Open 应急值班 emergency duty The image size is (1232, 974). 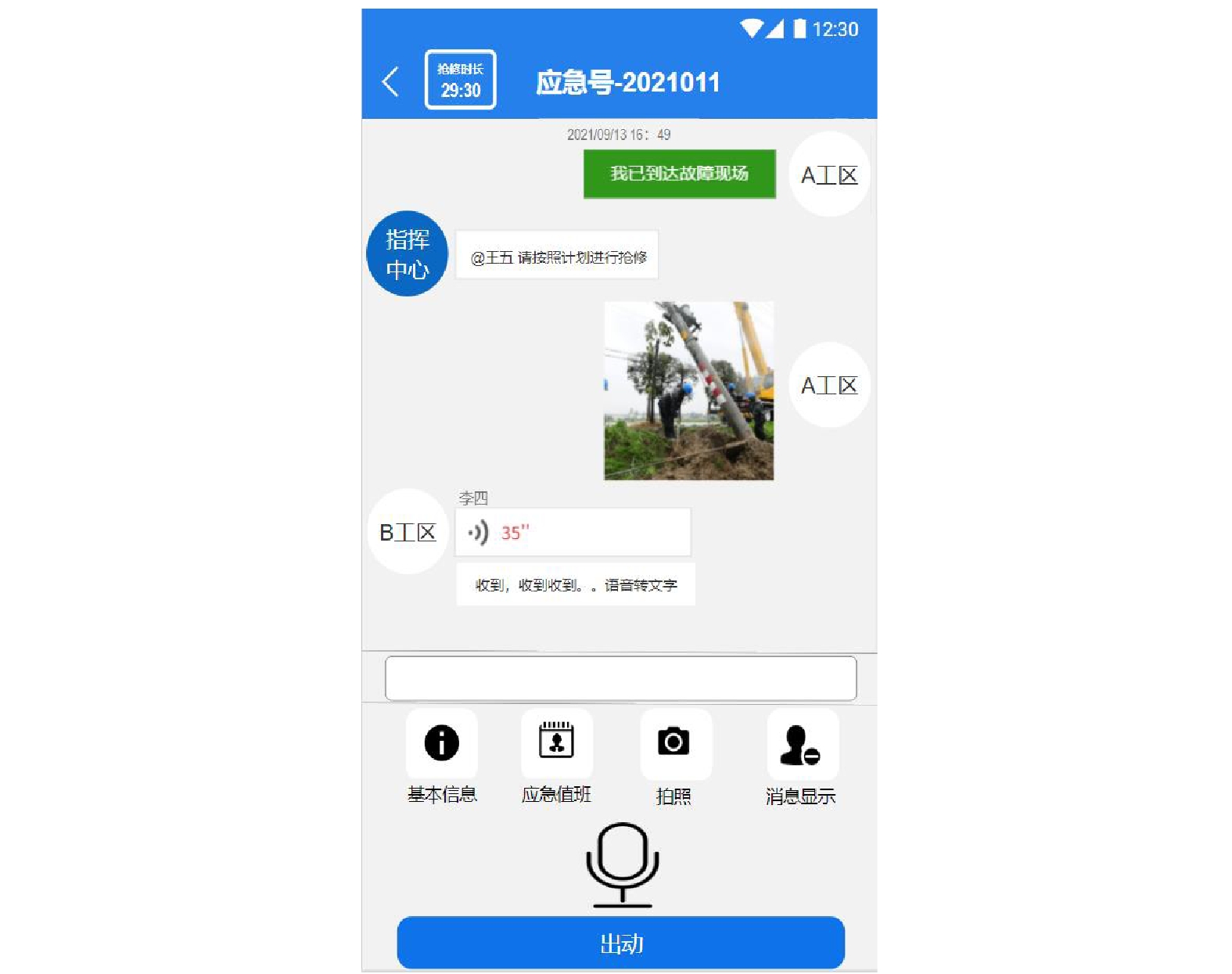[x=556, y=744]
